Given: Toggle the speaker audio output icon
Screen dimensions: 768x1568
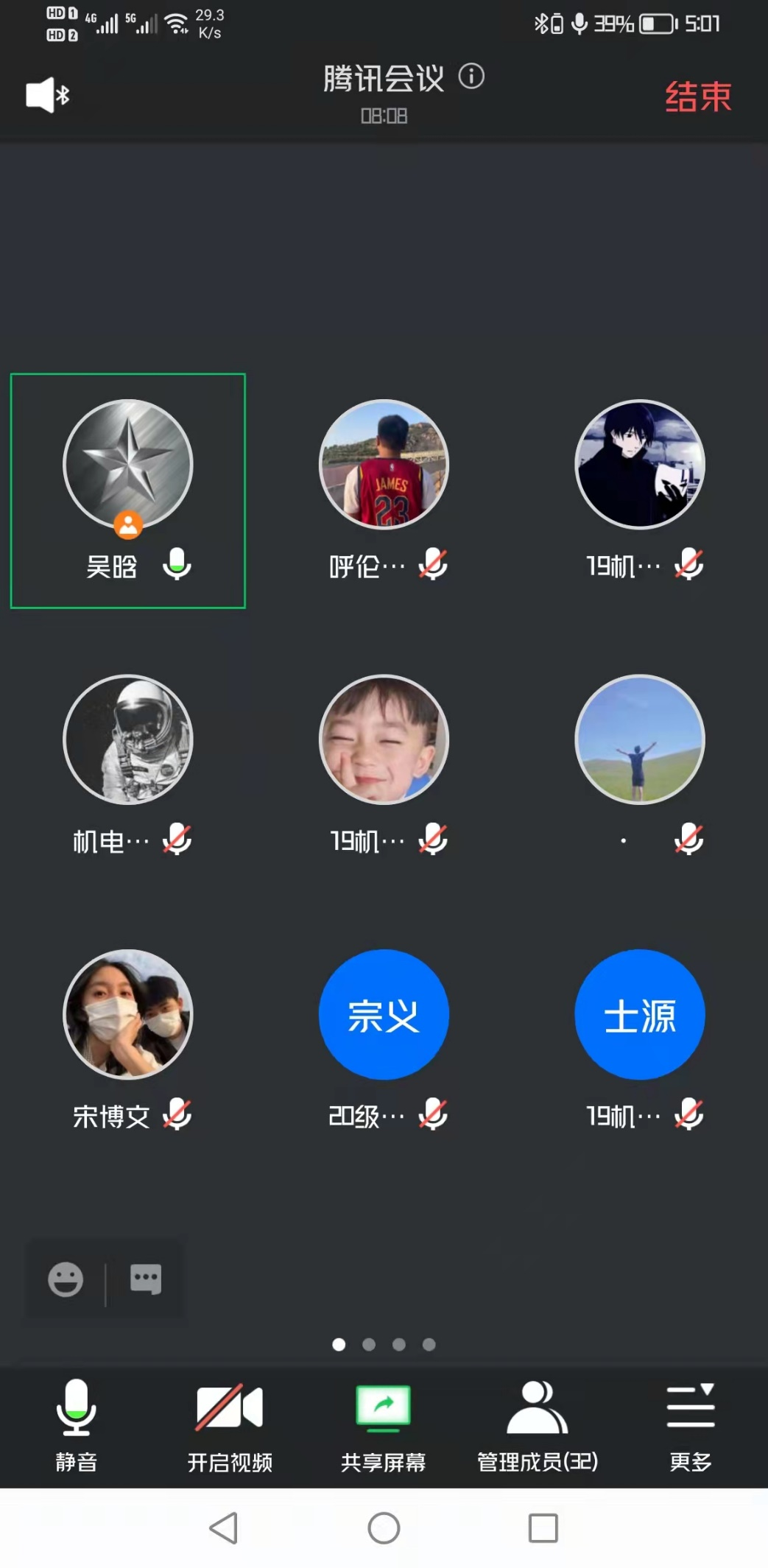Looking at the screenshot, I should click(47, 95).
